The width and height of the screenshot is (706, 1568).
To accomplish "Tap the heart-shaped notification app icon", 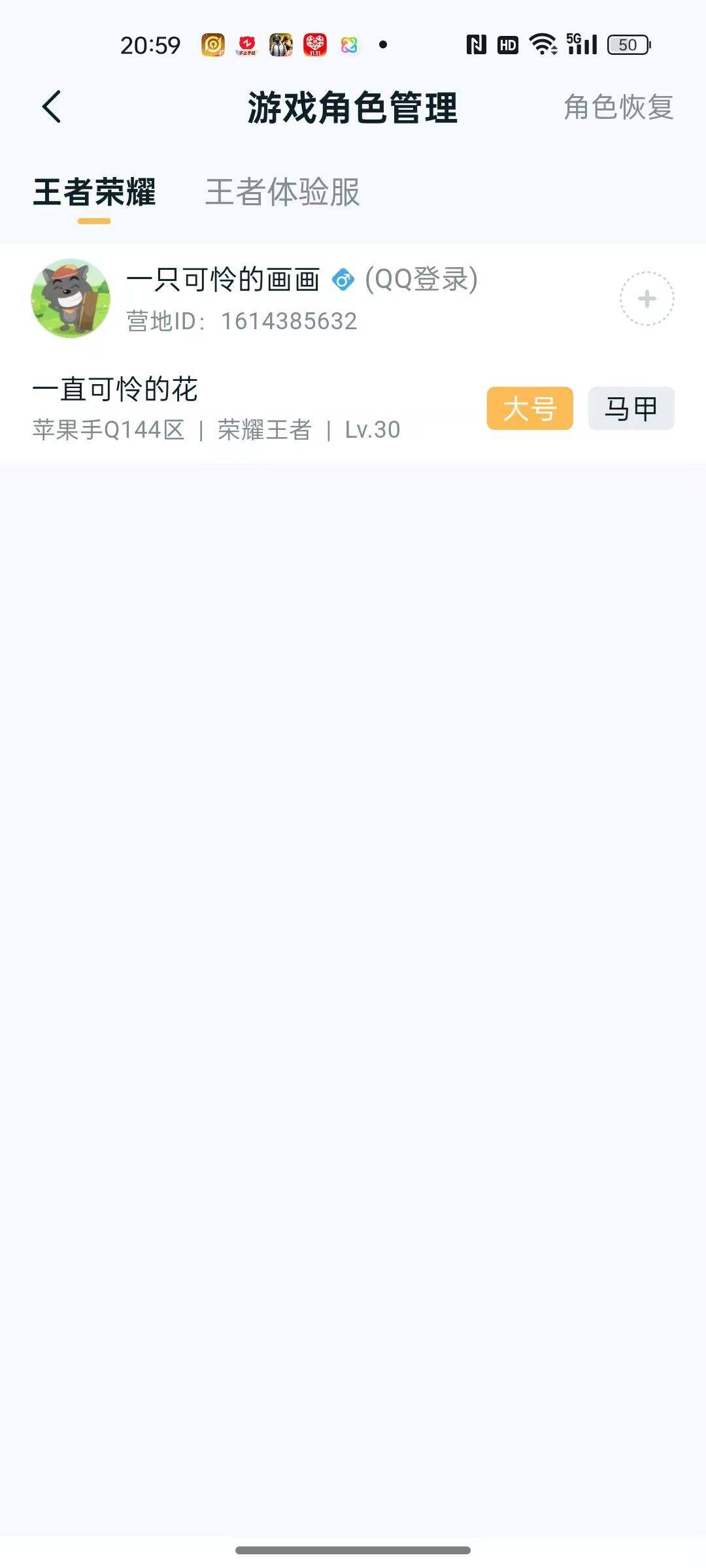I will (x=314, y=46).
